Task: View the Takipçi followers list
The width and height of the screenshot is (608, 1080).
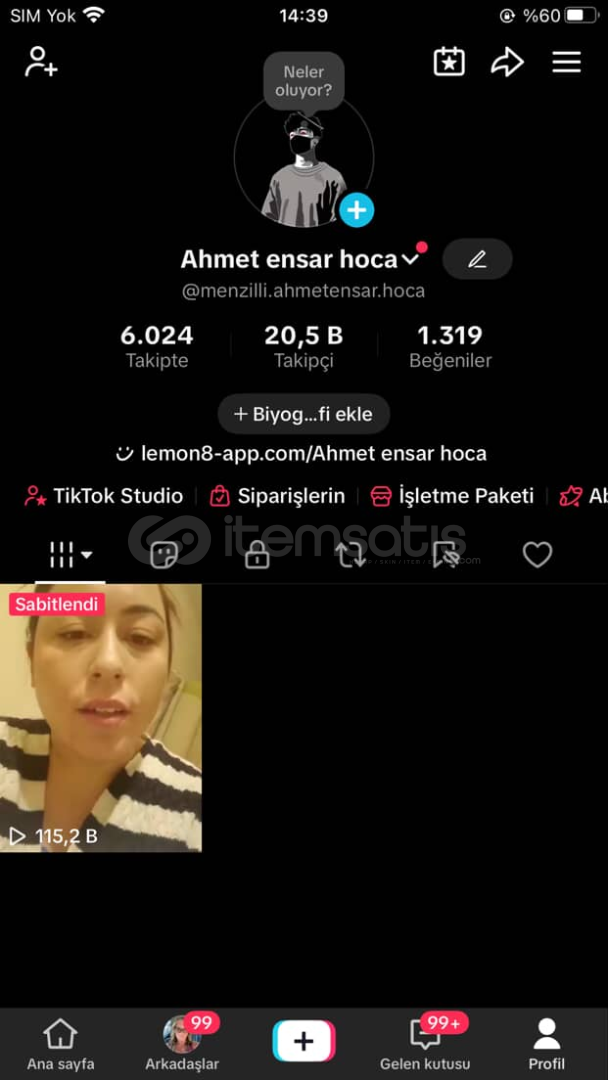Action: (303, 346)
